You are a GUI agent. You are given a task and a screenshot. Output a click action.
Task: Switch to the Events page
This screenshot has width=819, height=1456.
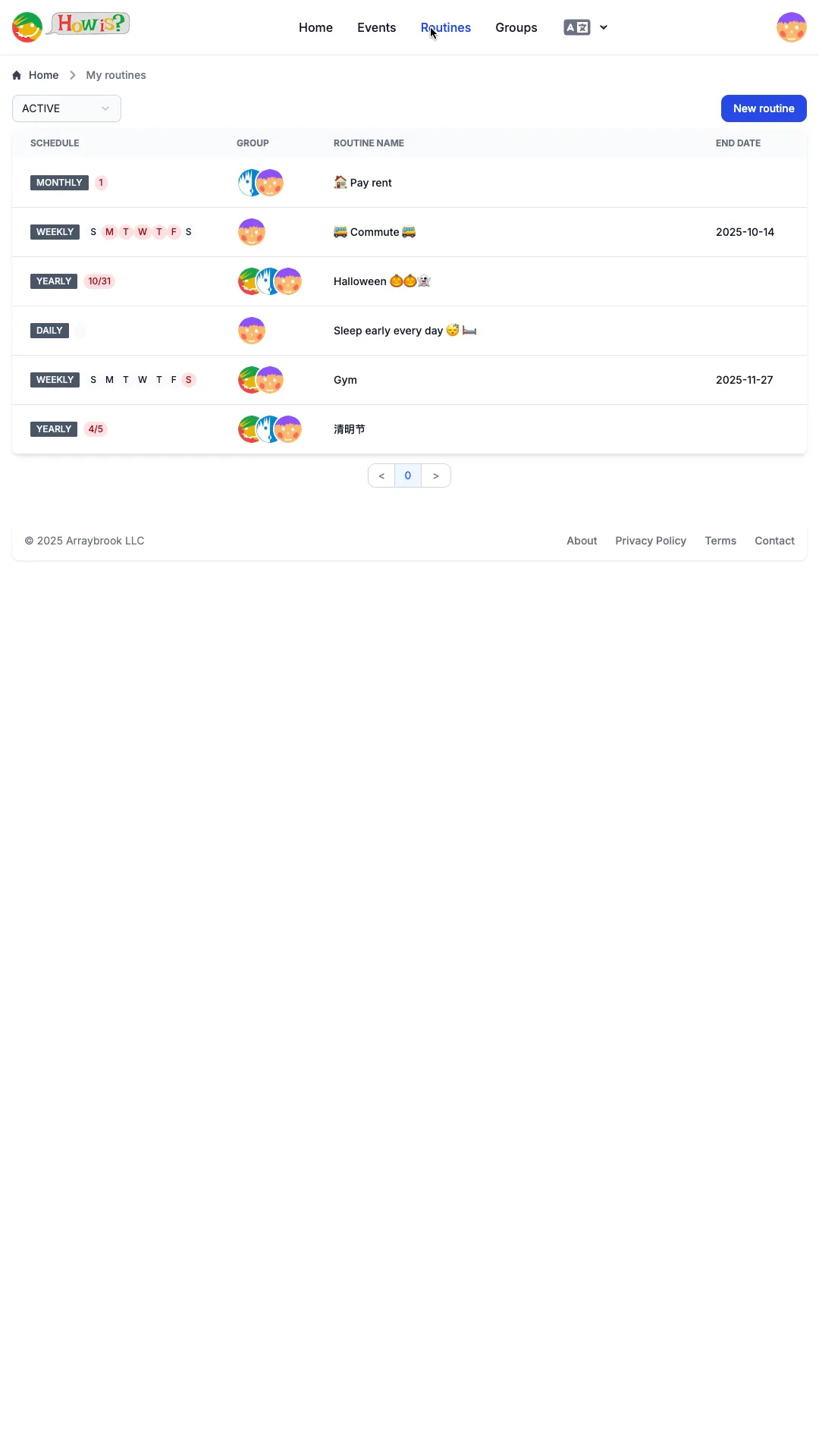click(376, 27)
